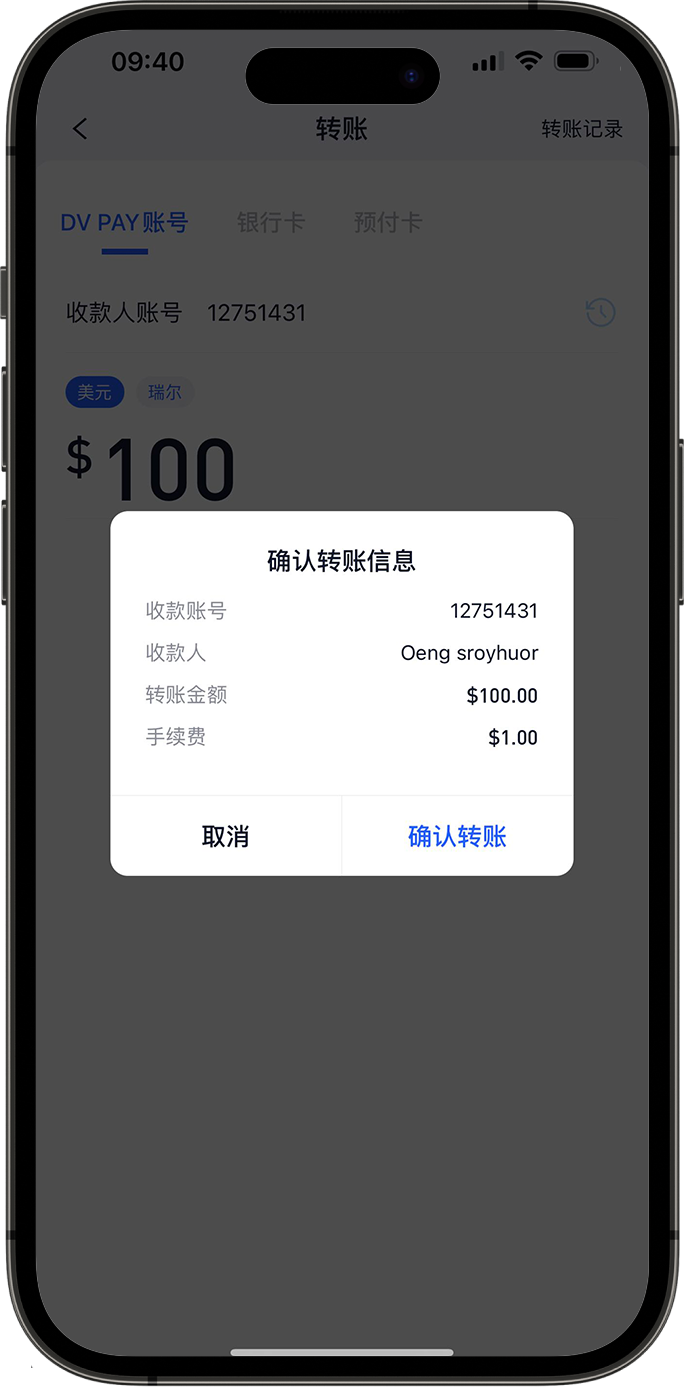Cancel the transfer with 取消
684x1387 pixels.
pyautogui.click(x=226, y=836)
